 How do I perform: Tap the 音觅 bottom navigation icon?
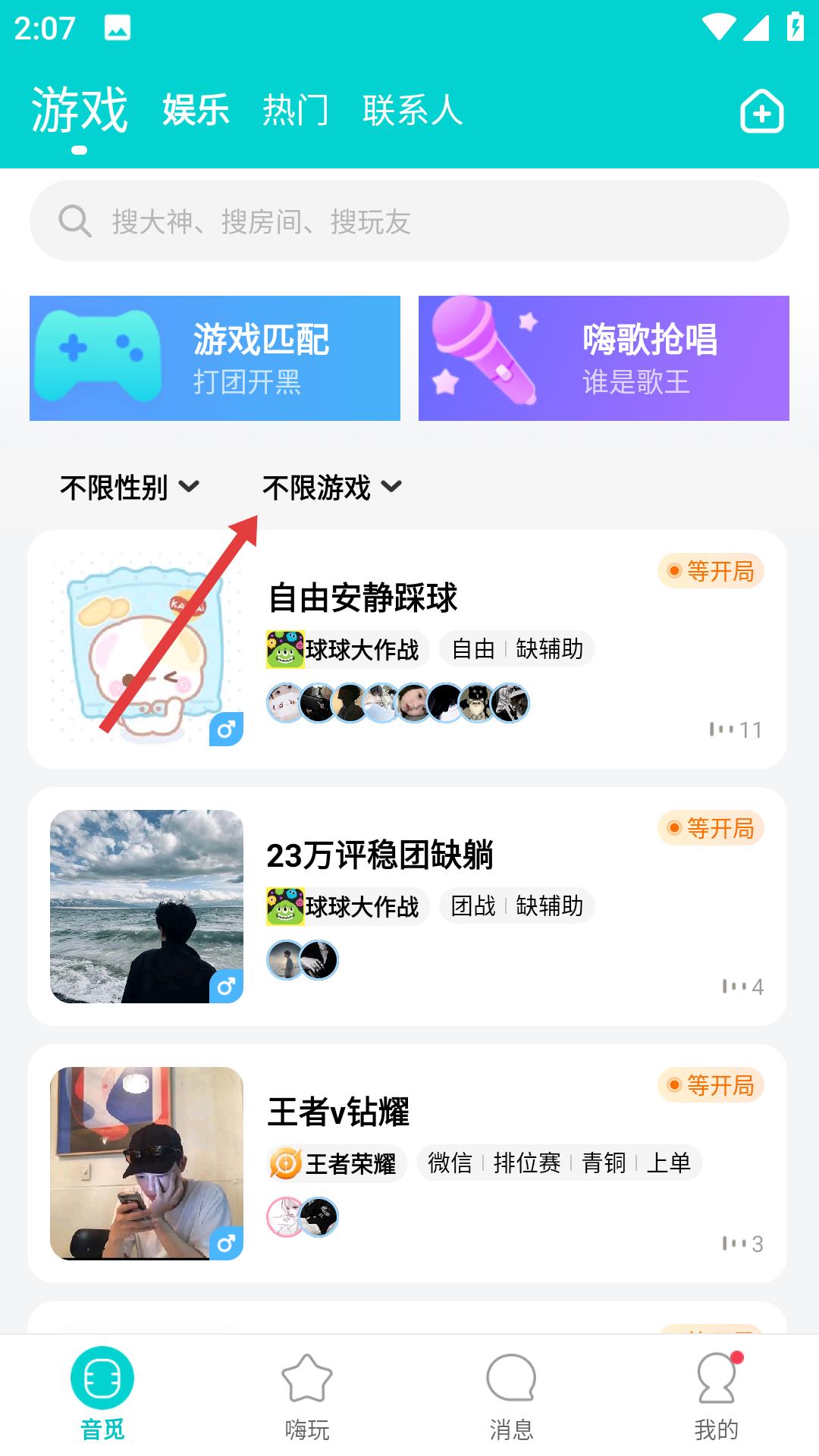(102, 1388)
